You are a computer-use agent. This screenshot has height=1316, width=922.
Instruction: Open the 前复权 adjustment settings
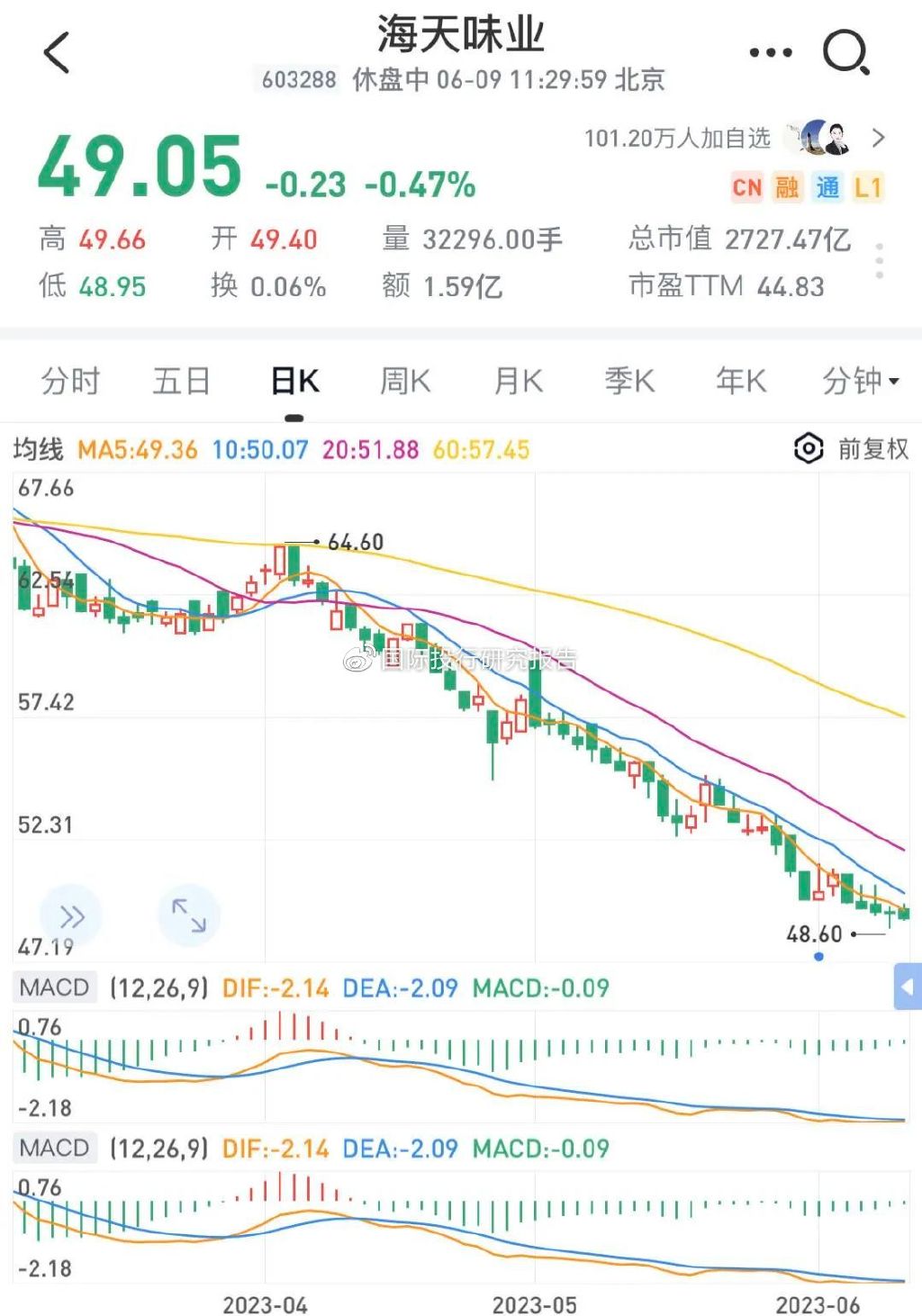pyautogui.click(x=852, y=448)
